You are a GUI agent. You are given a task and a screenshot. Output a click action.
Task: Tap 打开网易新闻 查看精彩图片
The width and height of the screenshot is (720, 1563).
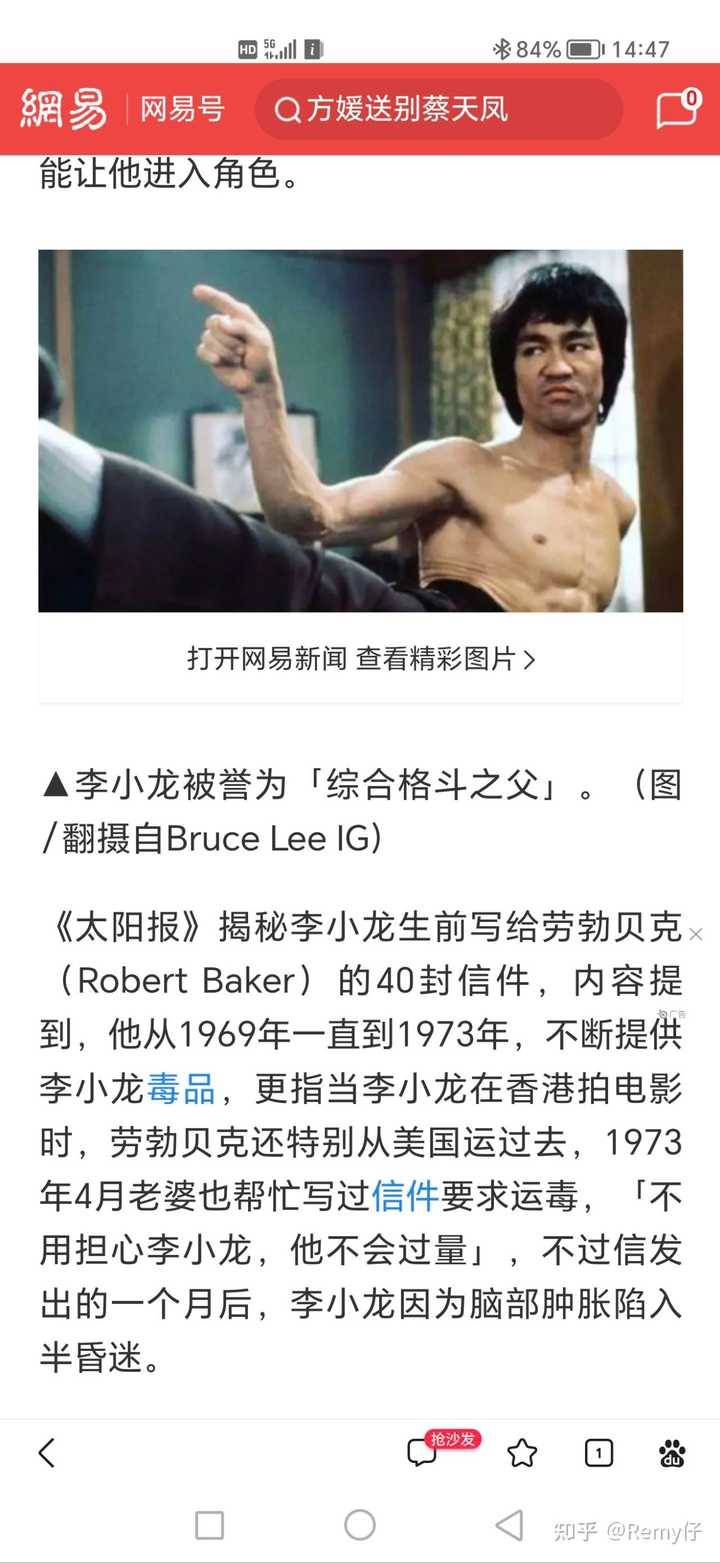click(361, 659)
